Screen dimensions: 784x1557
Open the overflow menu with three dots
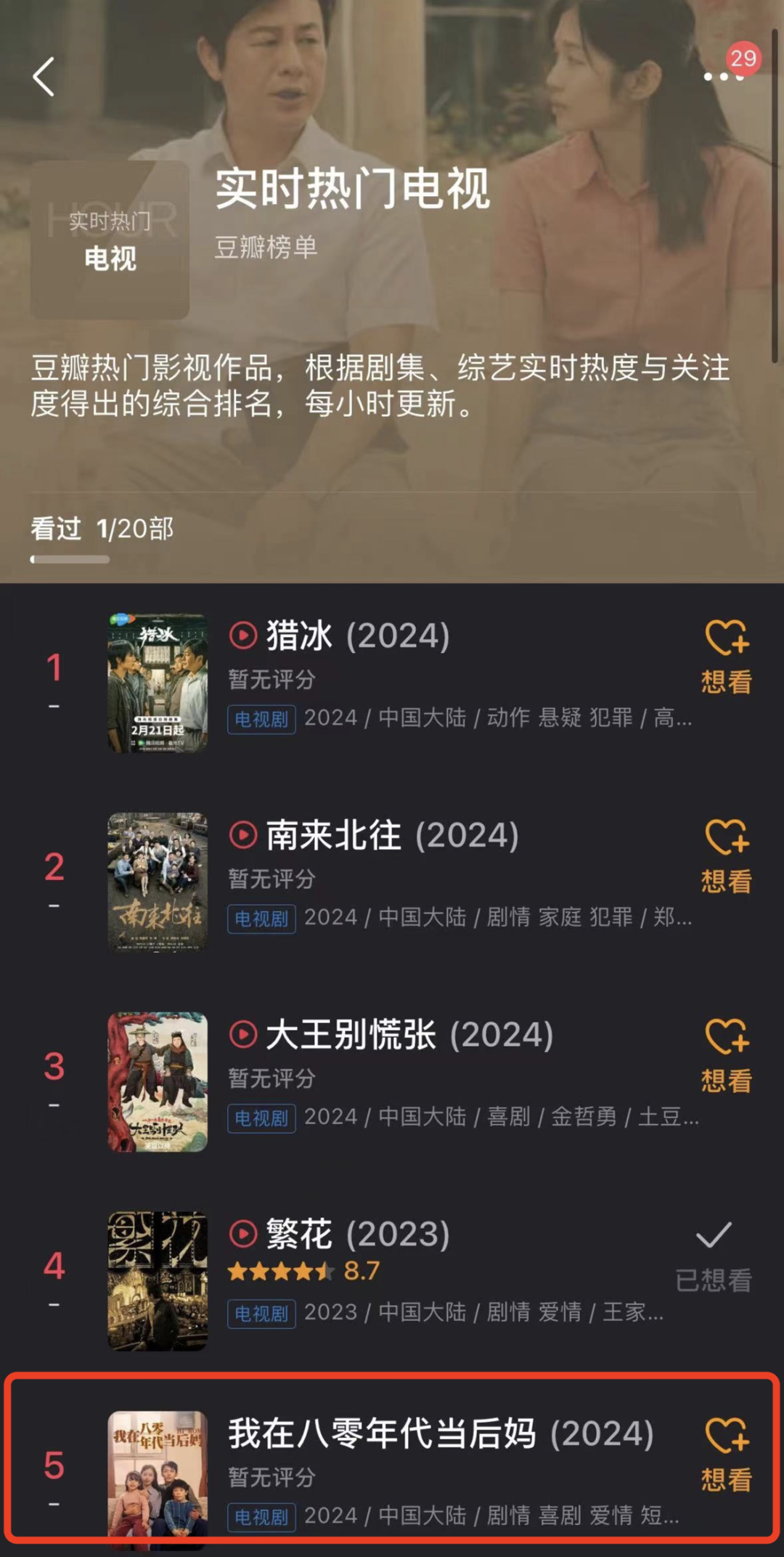pos(724,77)
